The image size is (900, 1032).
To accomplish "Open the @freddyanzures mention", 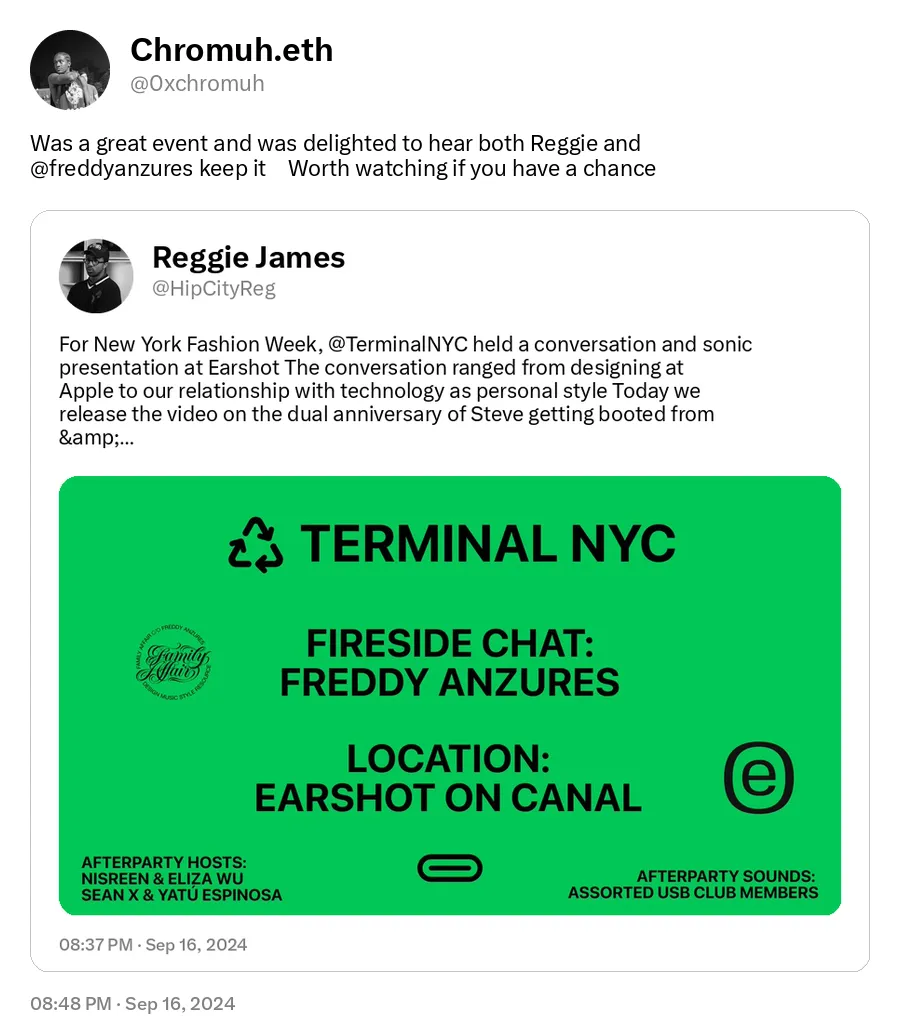I will (111, 169).
